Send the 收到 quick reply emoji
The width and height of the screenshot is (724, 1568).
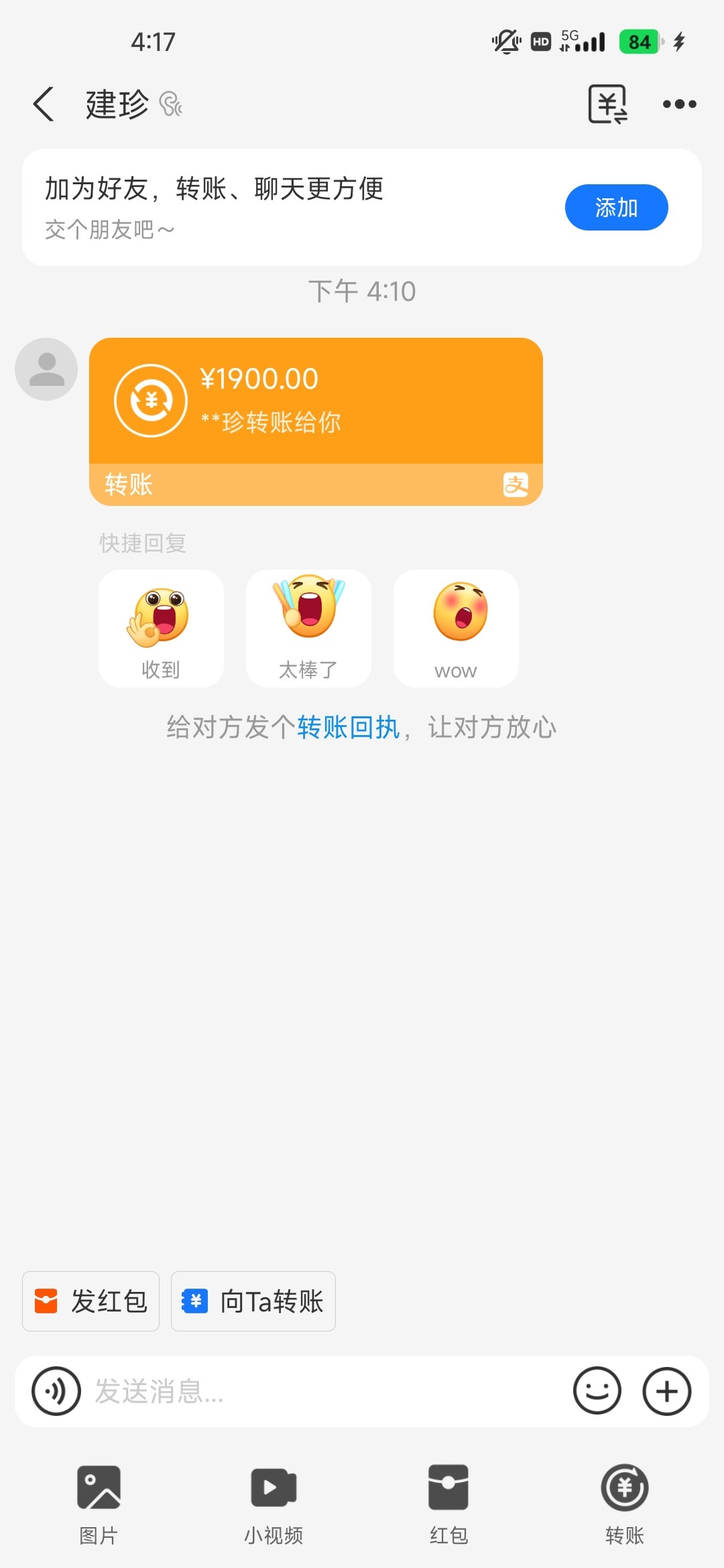161,629
